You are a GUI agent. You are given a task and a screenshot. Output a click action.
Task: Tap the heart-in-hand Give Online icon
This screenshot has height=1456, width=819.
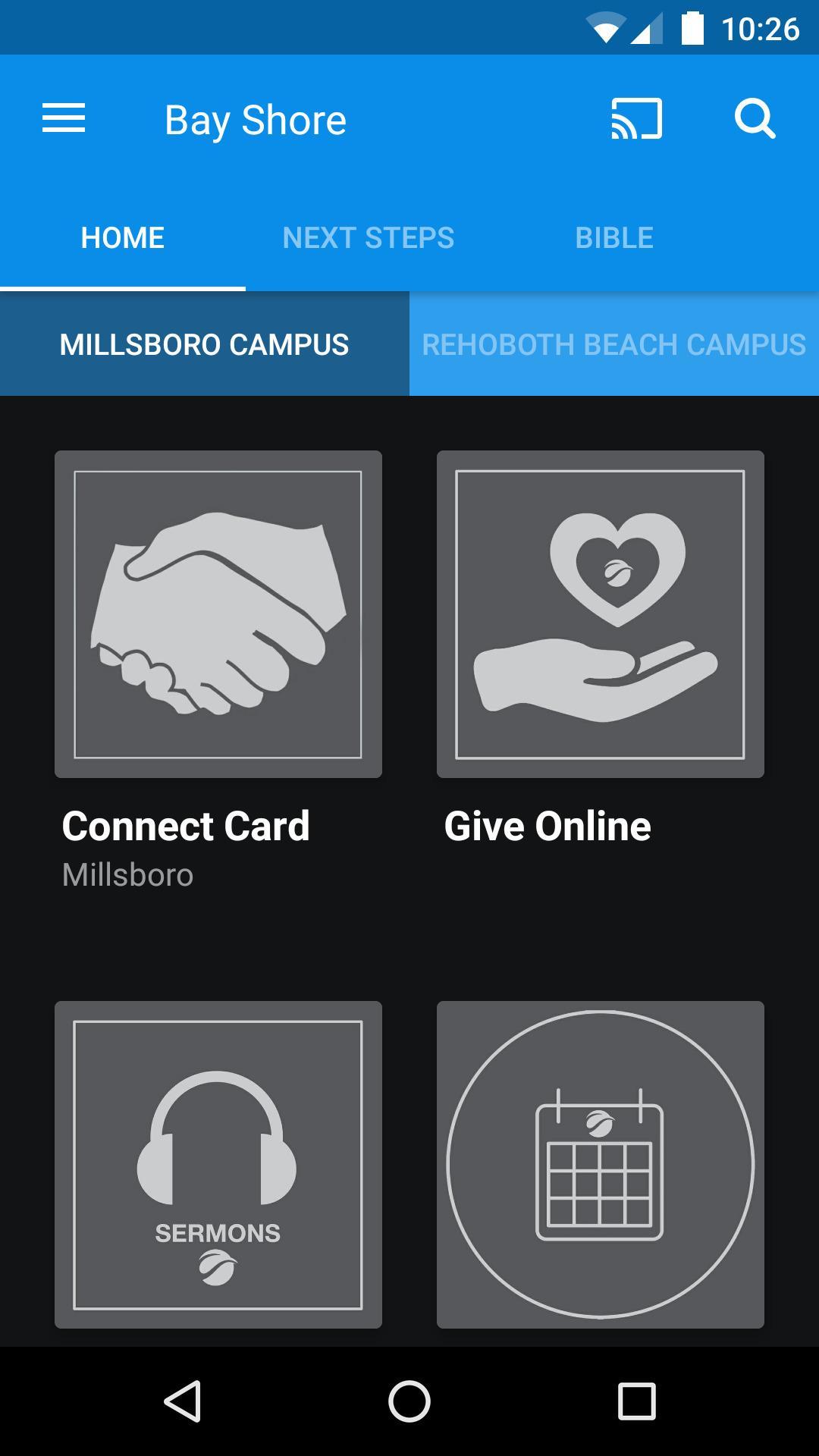coord(600,614)
